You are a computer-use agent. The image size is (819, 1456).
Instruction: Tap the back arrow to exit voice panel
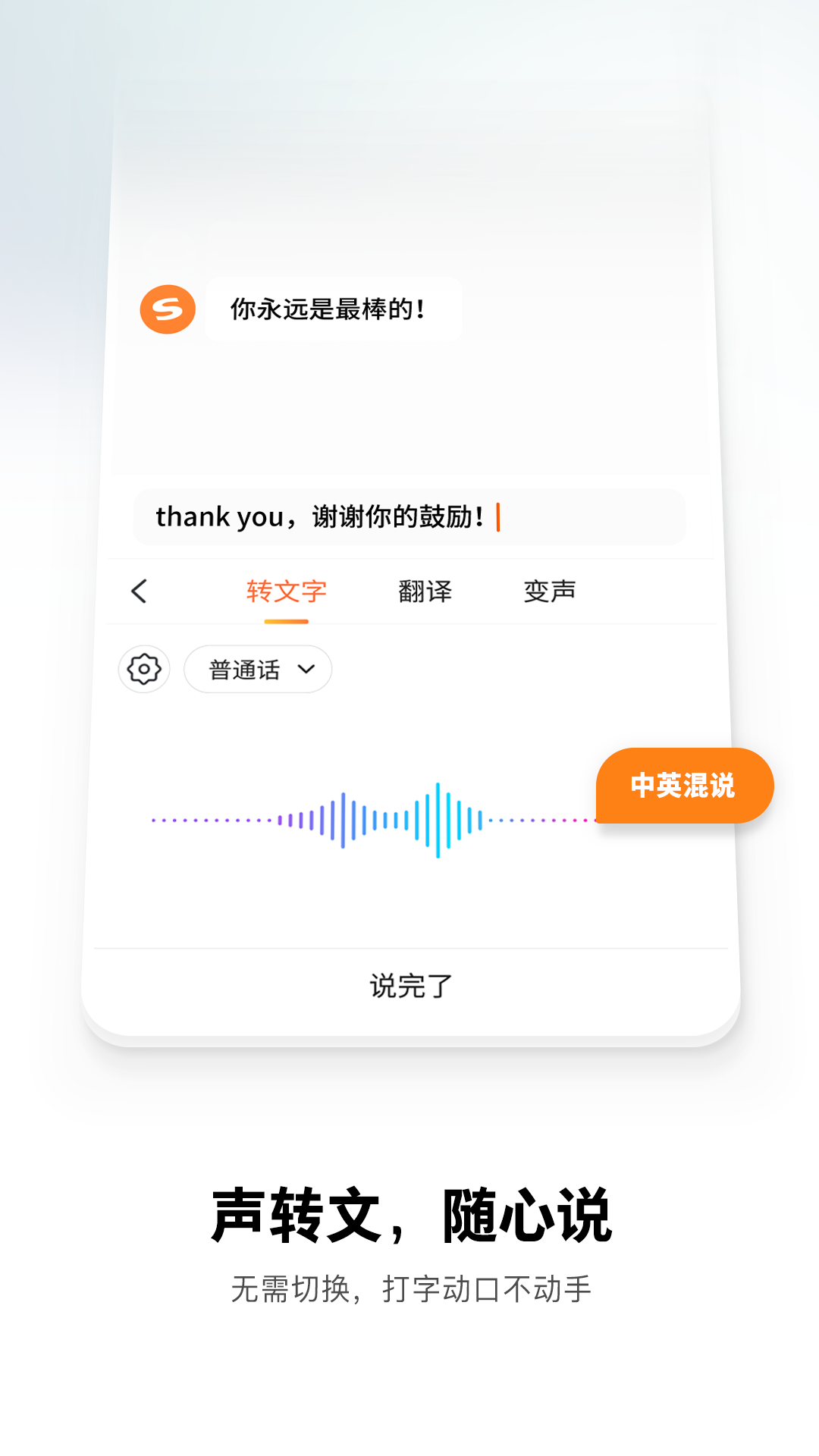click(x=139, y=590)
